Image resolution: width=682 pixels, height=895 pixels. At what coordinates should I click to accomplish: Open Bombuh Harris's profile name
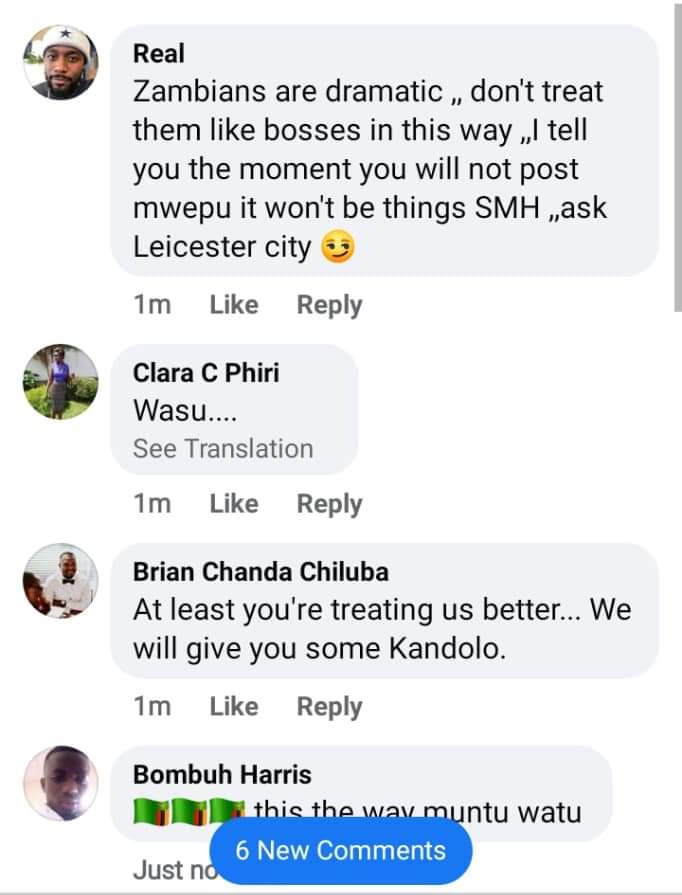pyautogui.click(x=222, y=774)
